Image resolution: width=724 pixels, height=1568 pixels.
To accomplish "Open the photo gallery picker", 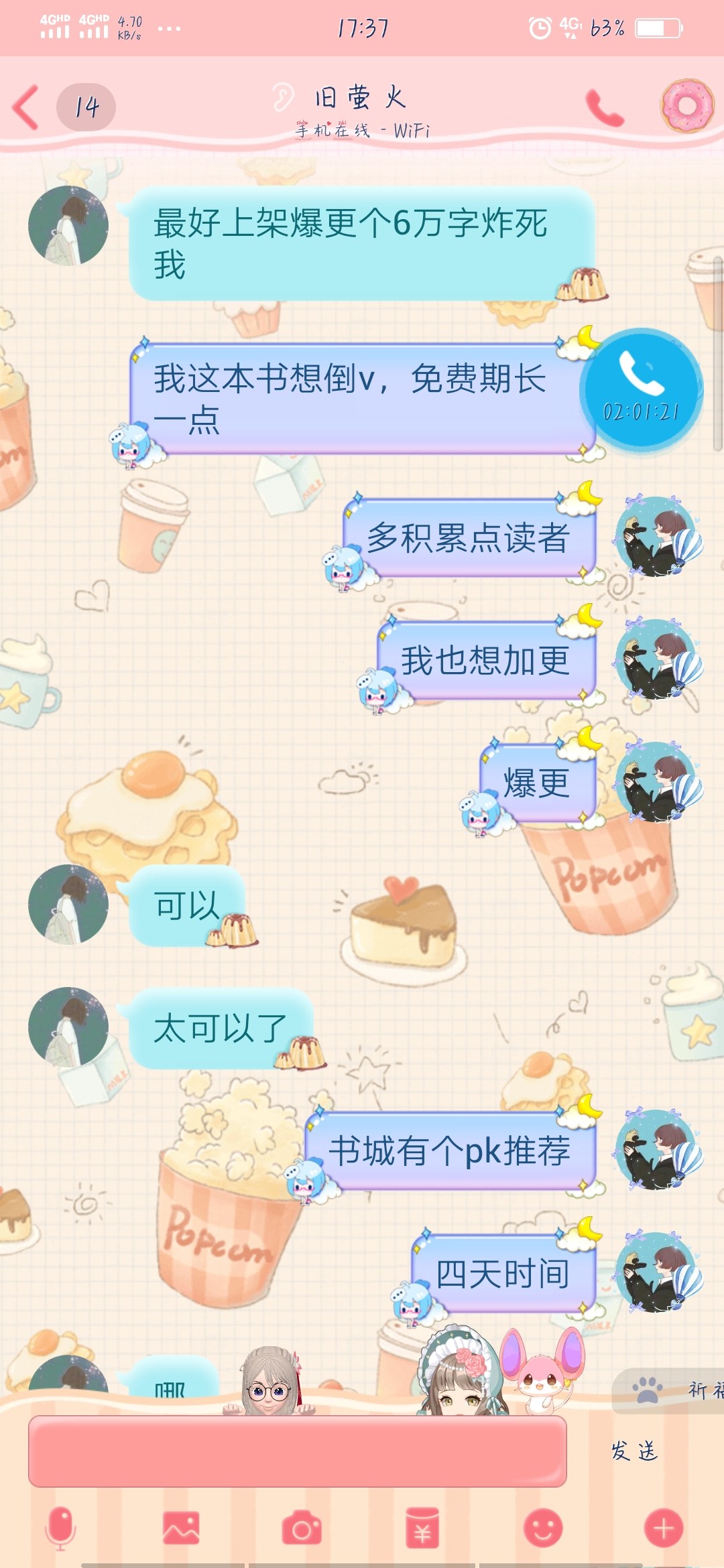I will (x=181, y=1528).
